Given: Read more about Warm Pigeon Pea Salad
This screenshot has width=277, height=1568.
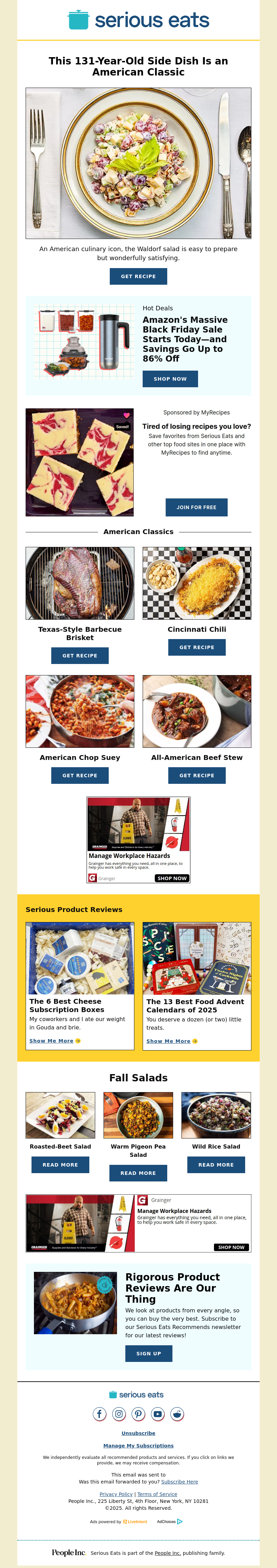Looking at the screenshot, I should tap(138, 1173).
